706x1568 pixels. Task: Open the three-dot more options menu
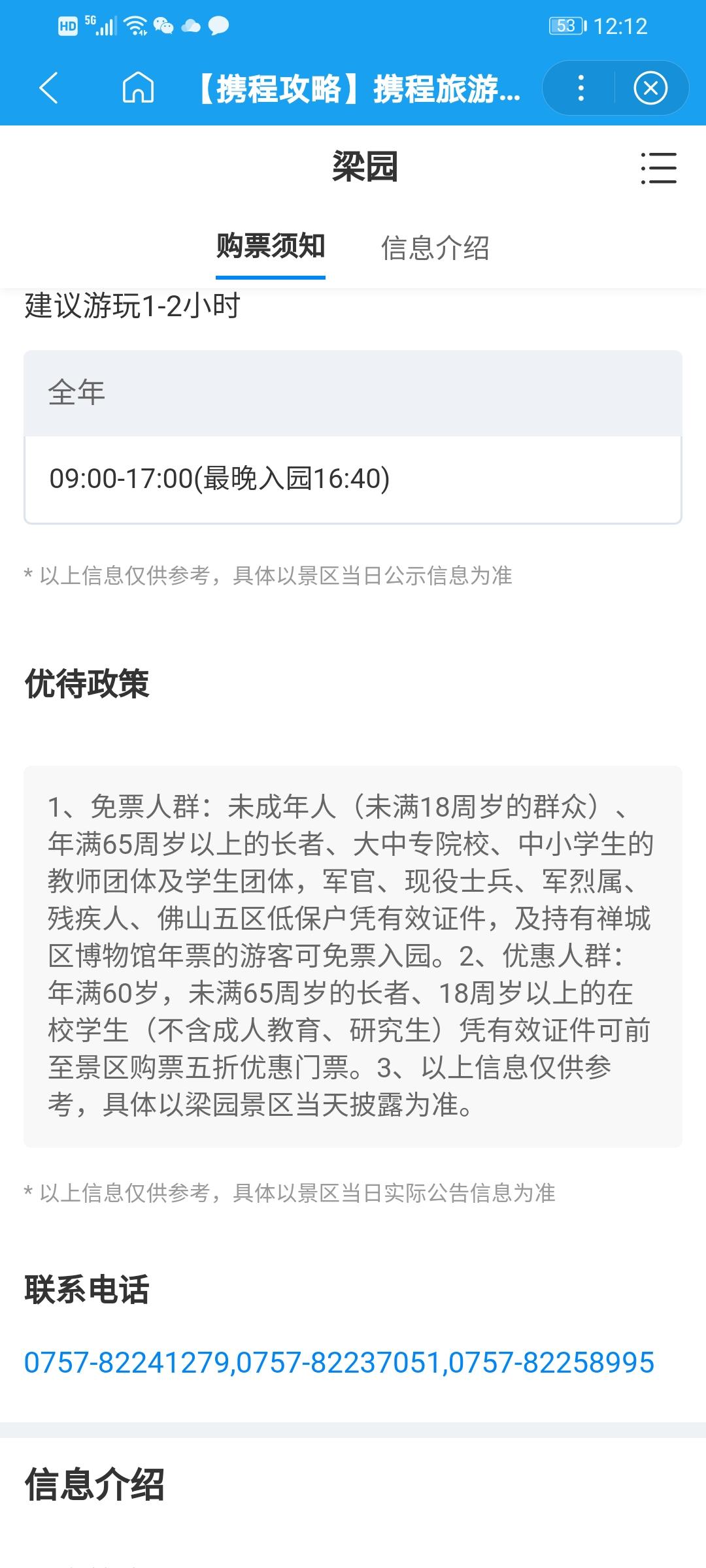click(x=580, y=88)
